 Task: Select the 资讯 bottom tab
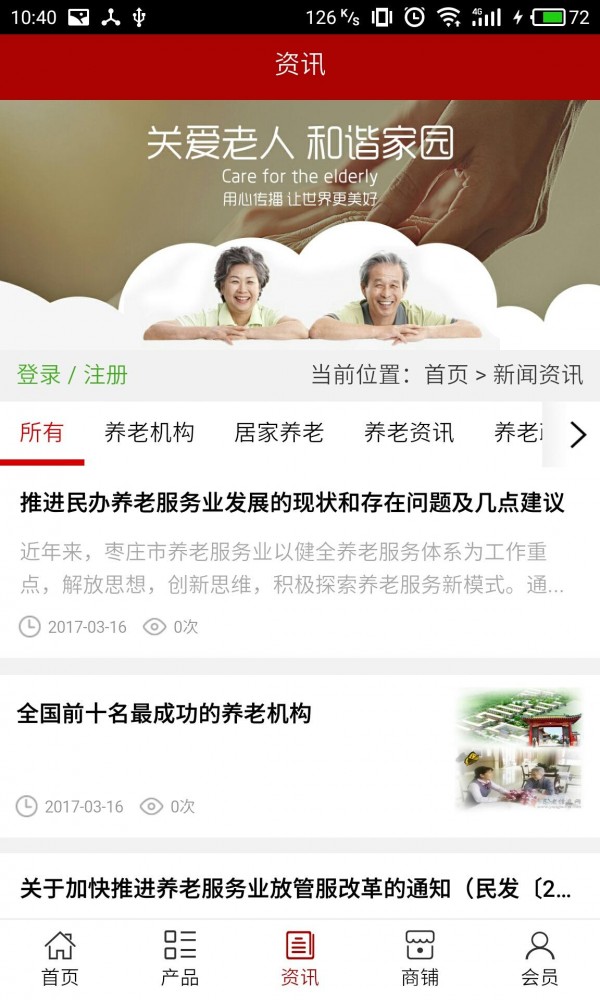pyautogui.click(x=300, y=959)
